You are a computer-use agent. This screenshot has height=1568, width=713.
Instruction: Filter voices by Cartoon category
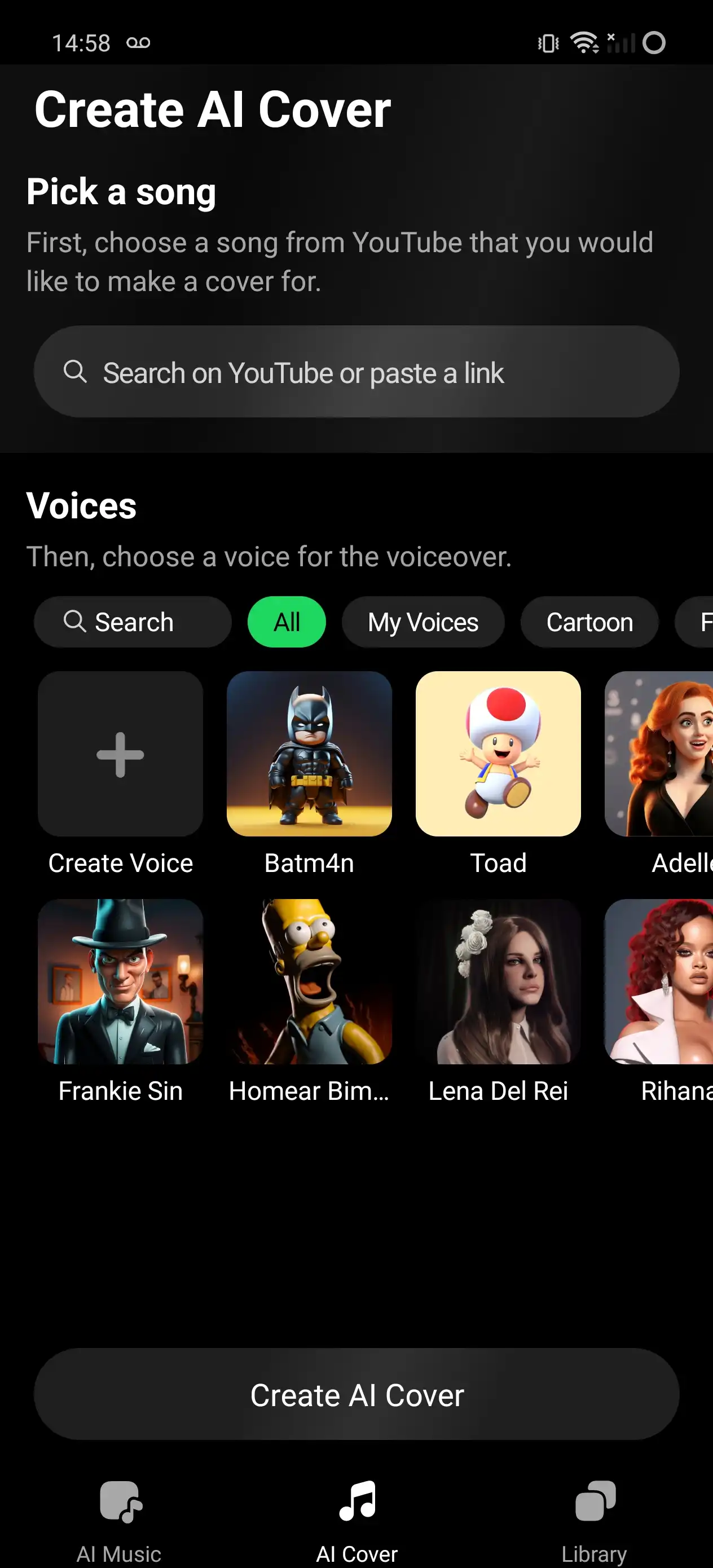pyautogui.click(x=589, y=622)
